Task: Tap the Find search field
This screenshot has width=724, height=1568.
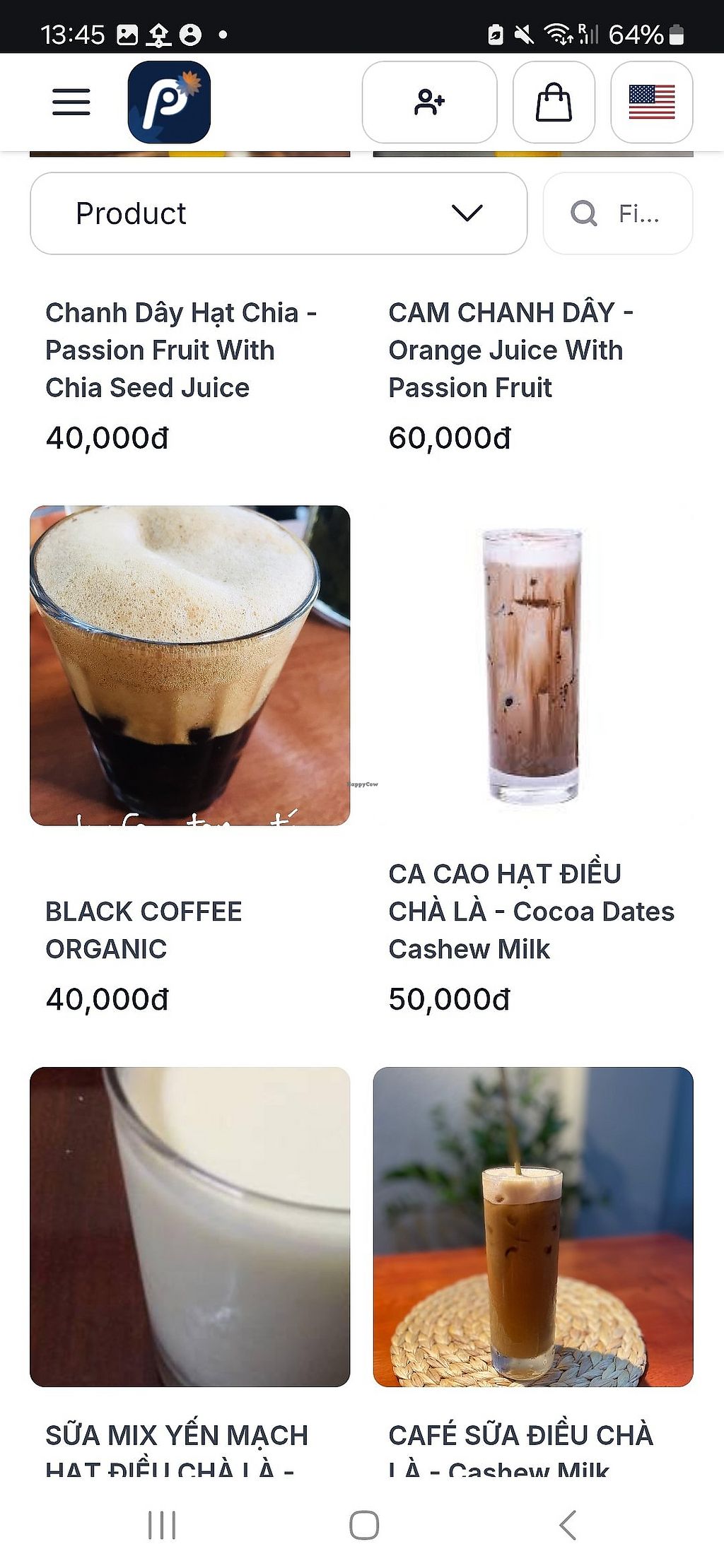Action: point(617,213)
